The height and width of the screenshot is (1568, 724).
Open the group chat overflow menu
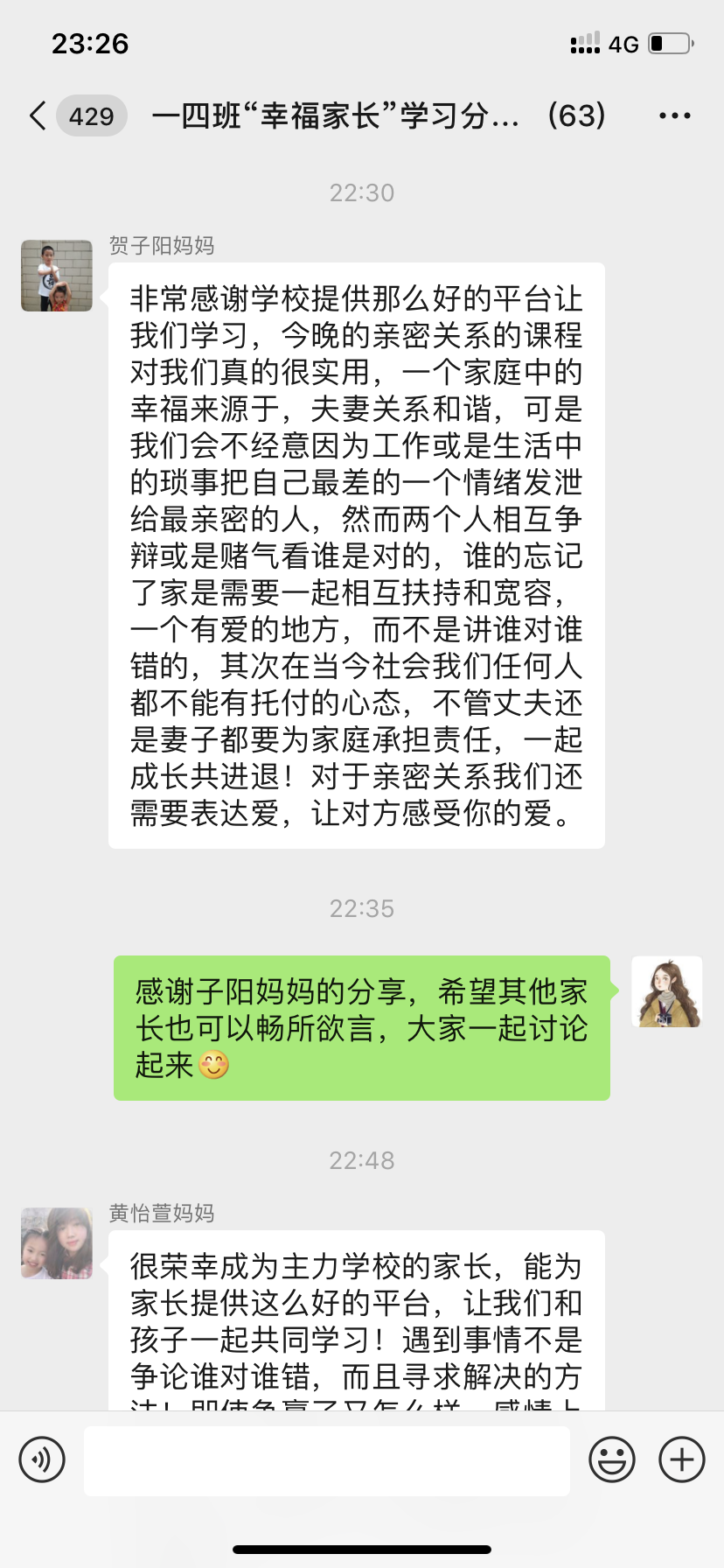tap(674, 115)
